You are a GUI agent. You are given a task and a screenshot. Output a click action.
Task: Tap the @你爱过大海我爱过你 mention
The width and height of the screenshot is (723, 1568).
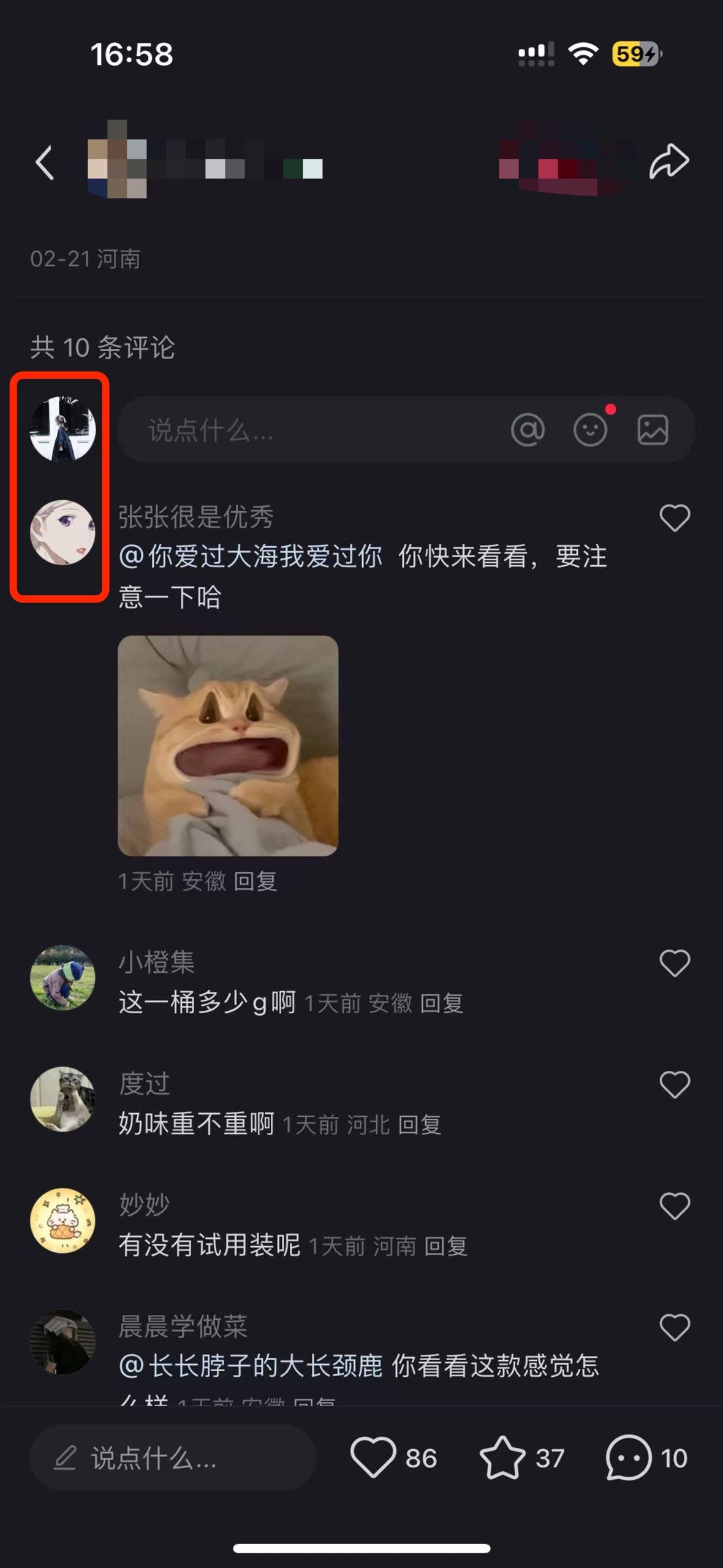tap(251, 557)
